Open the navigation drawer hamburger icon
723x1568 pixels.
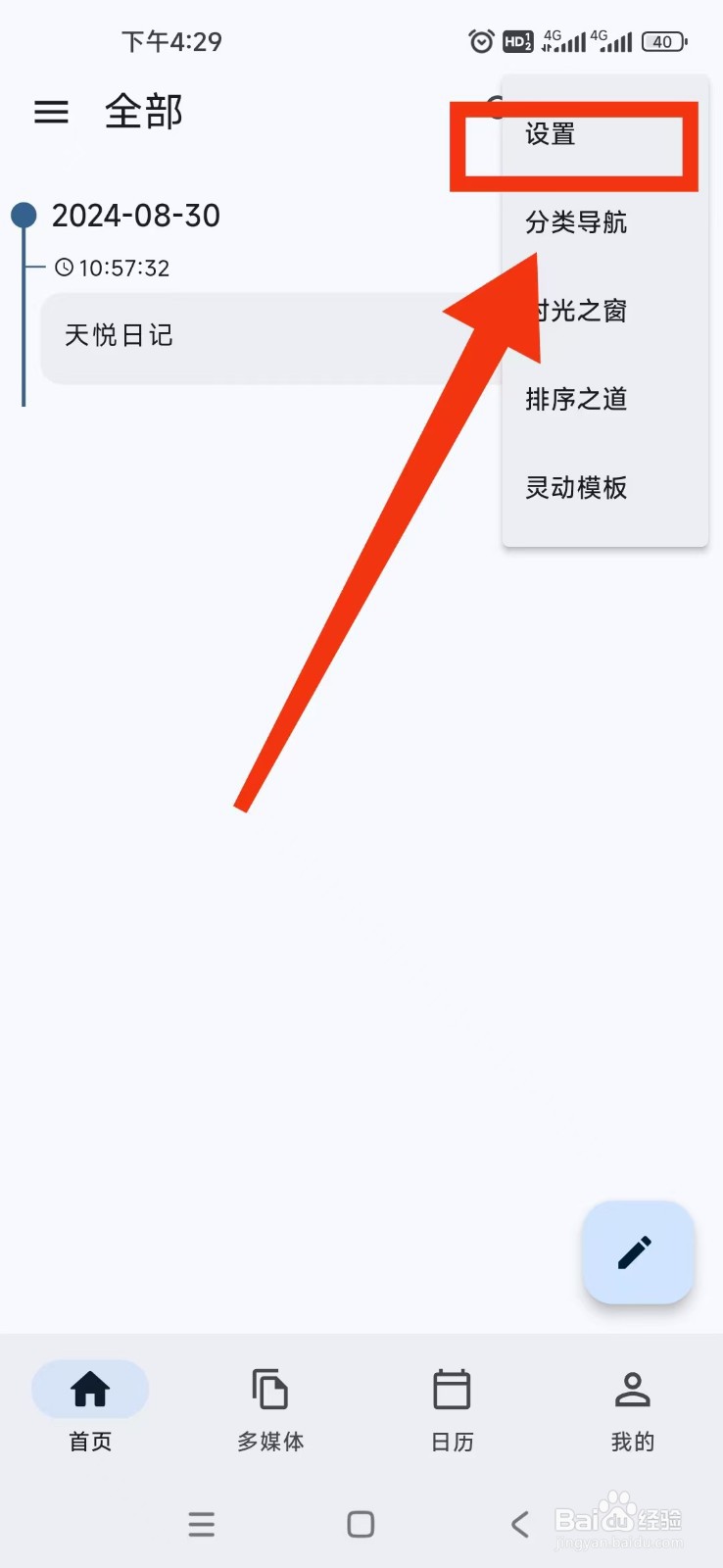[51, 112]
